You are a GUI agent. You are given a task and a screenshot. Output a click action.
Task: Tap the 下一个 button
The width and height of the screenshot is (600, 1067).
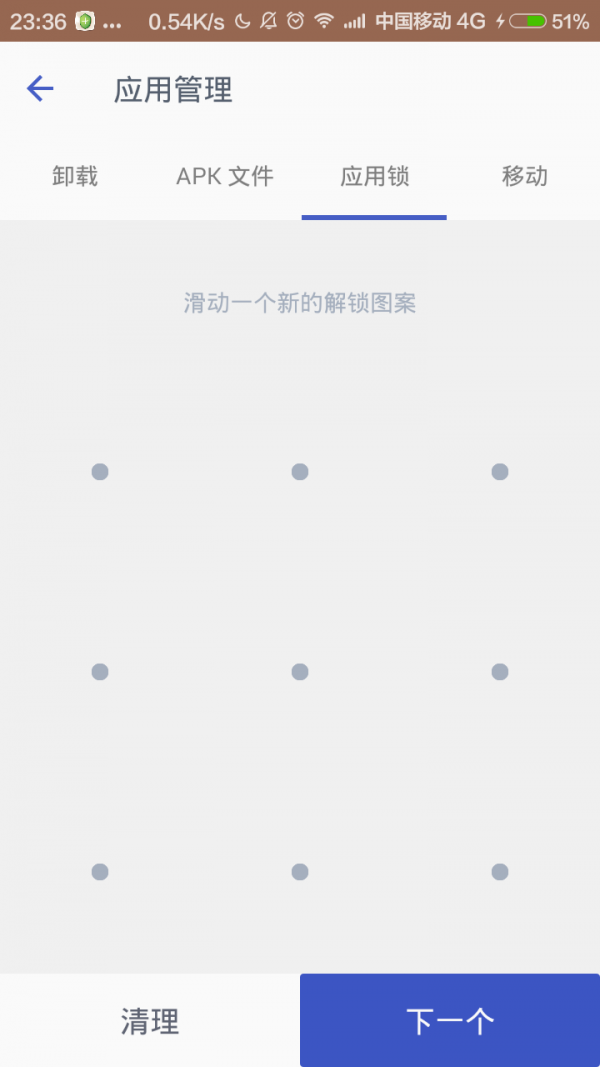[450, 1020]
